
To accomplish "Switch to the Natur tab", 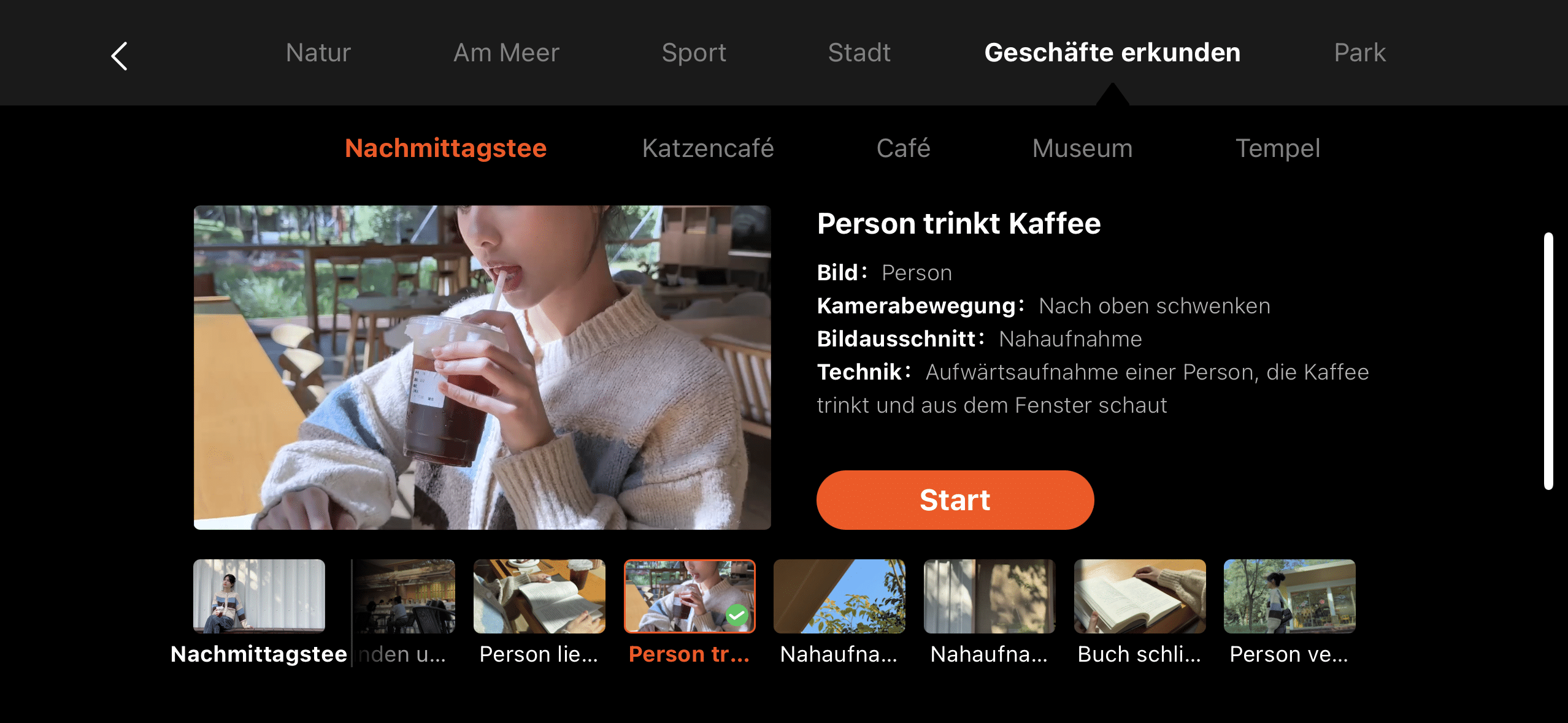I will [318, 53].
